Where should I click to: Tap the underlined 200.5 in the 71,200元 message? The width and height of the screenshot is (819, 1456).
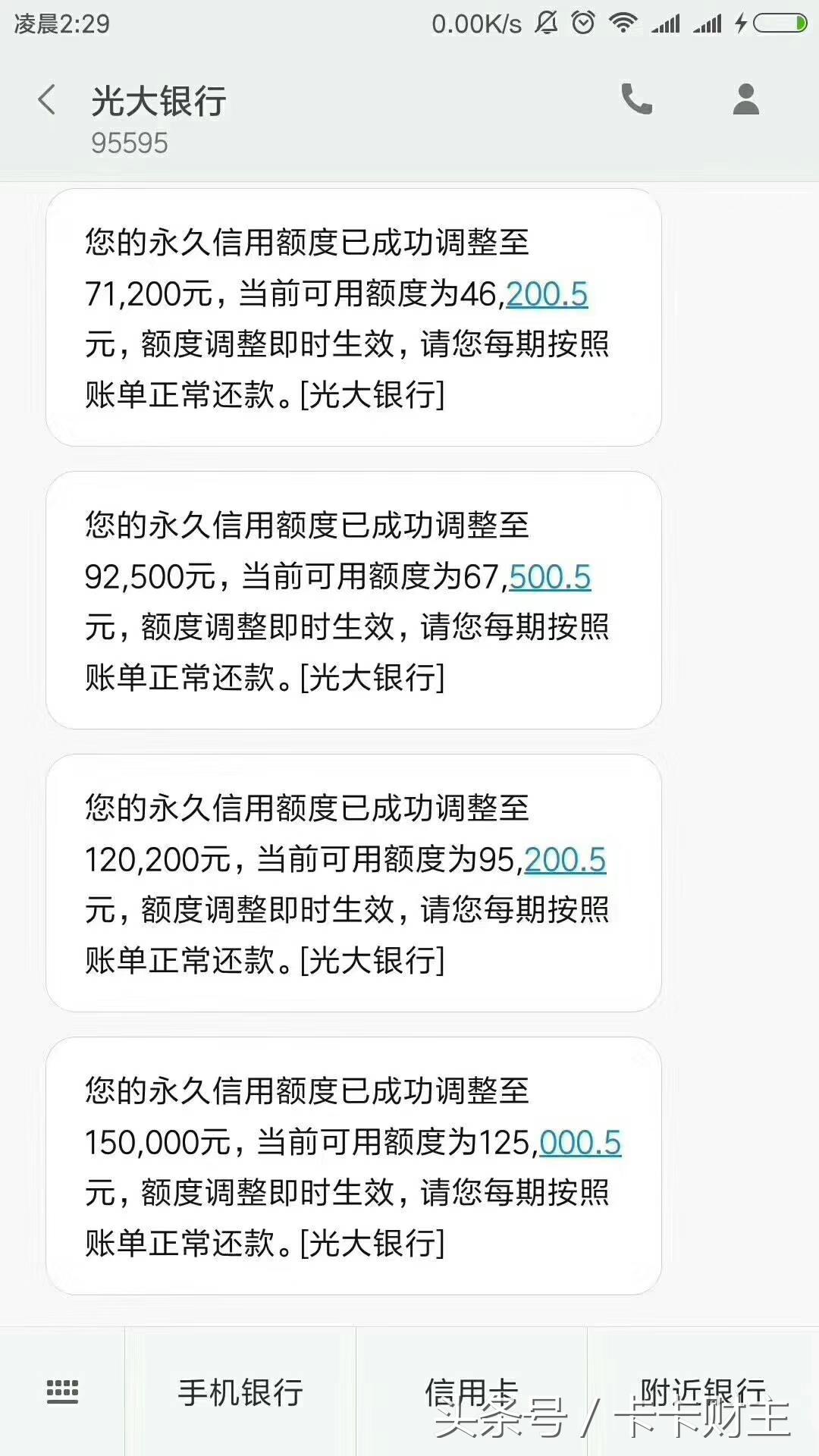tap(547, 294)
